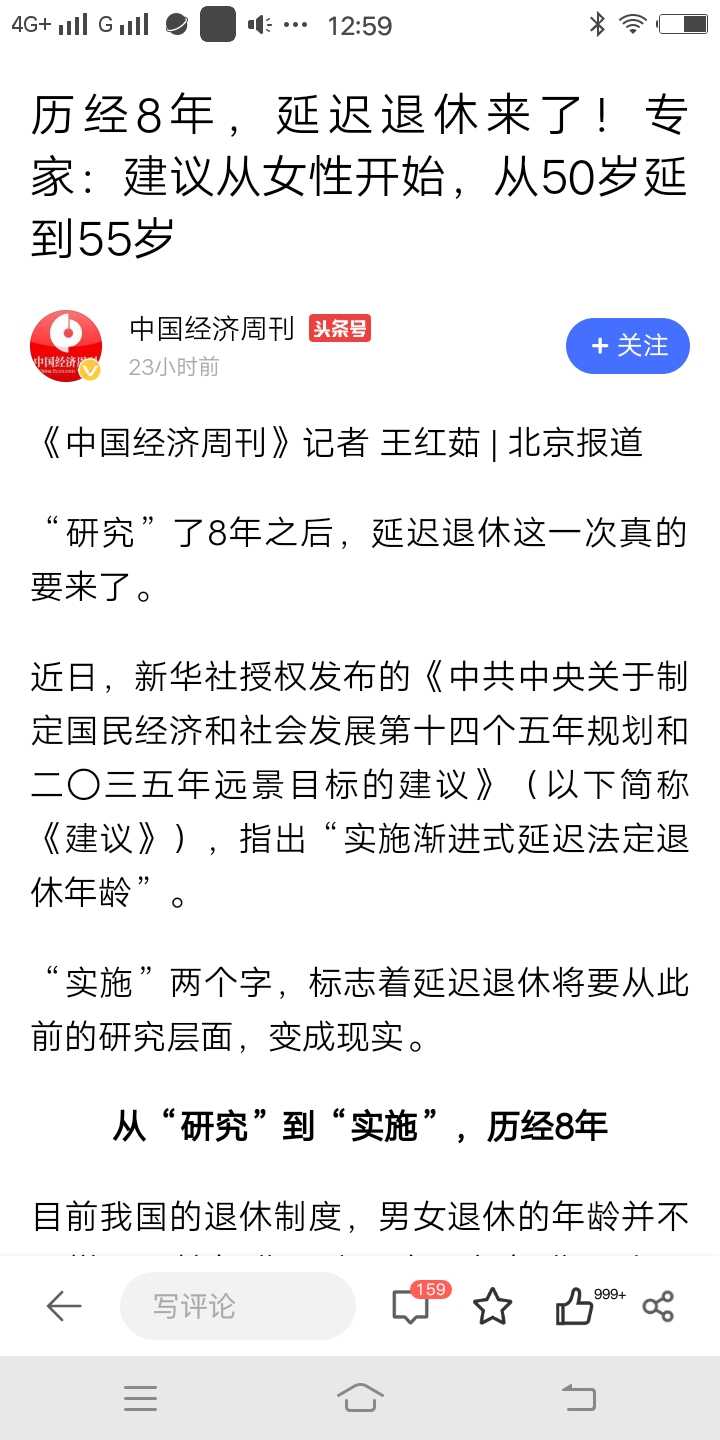Screen dimensions: 720x1440
Task: Tap the 写评论 comment box
Action: pyautogui.click(x=238, y=1306)
